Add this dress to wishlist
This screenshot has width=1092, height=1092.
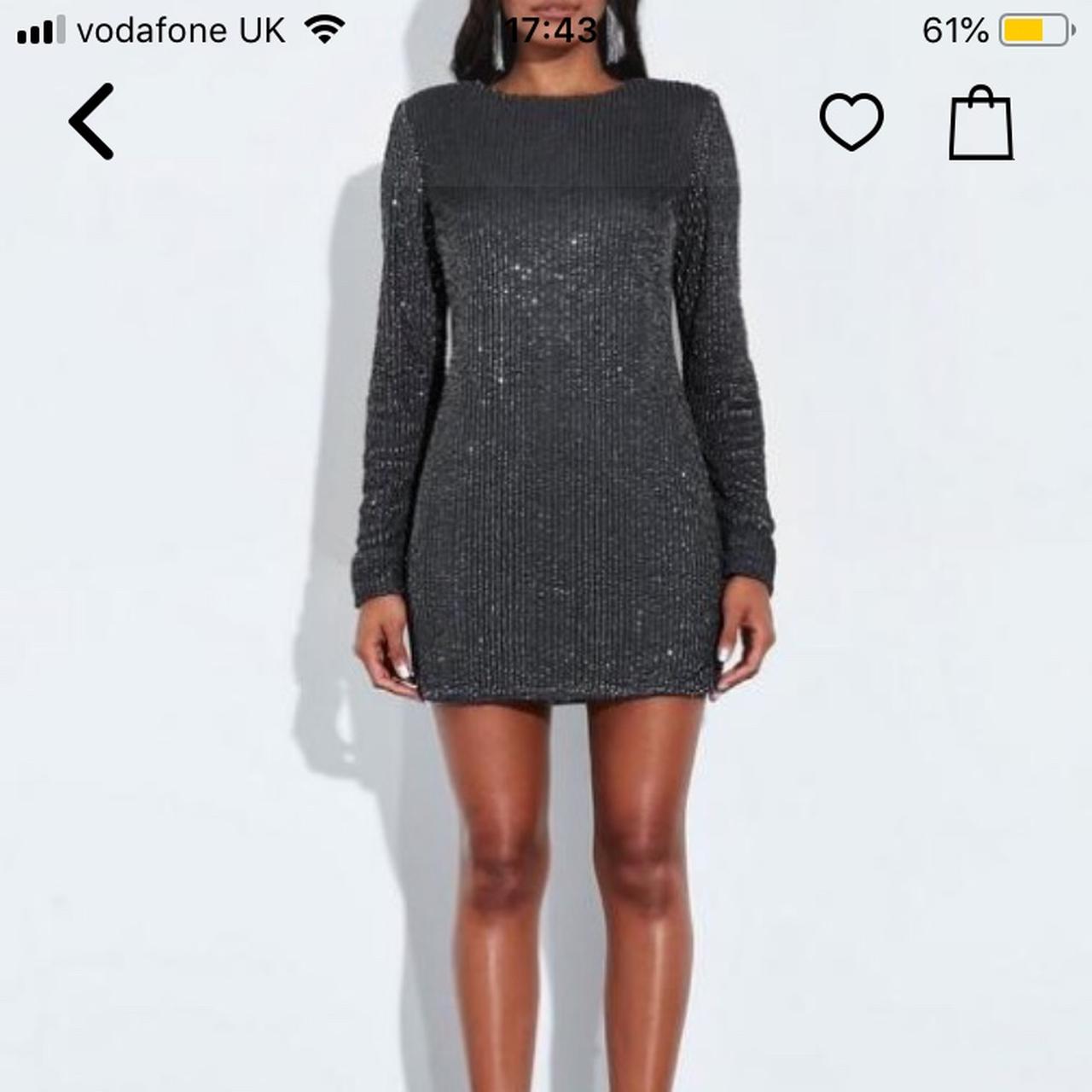coord(851,122)
